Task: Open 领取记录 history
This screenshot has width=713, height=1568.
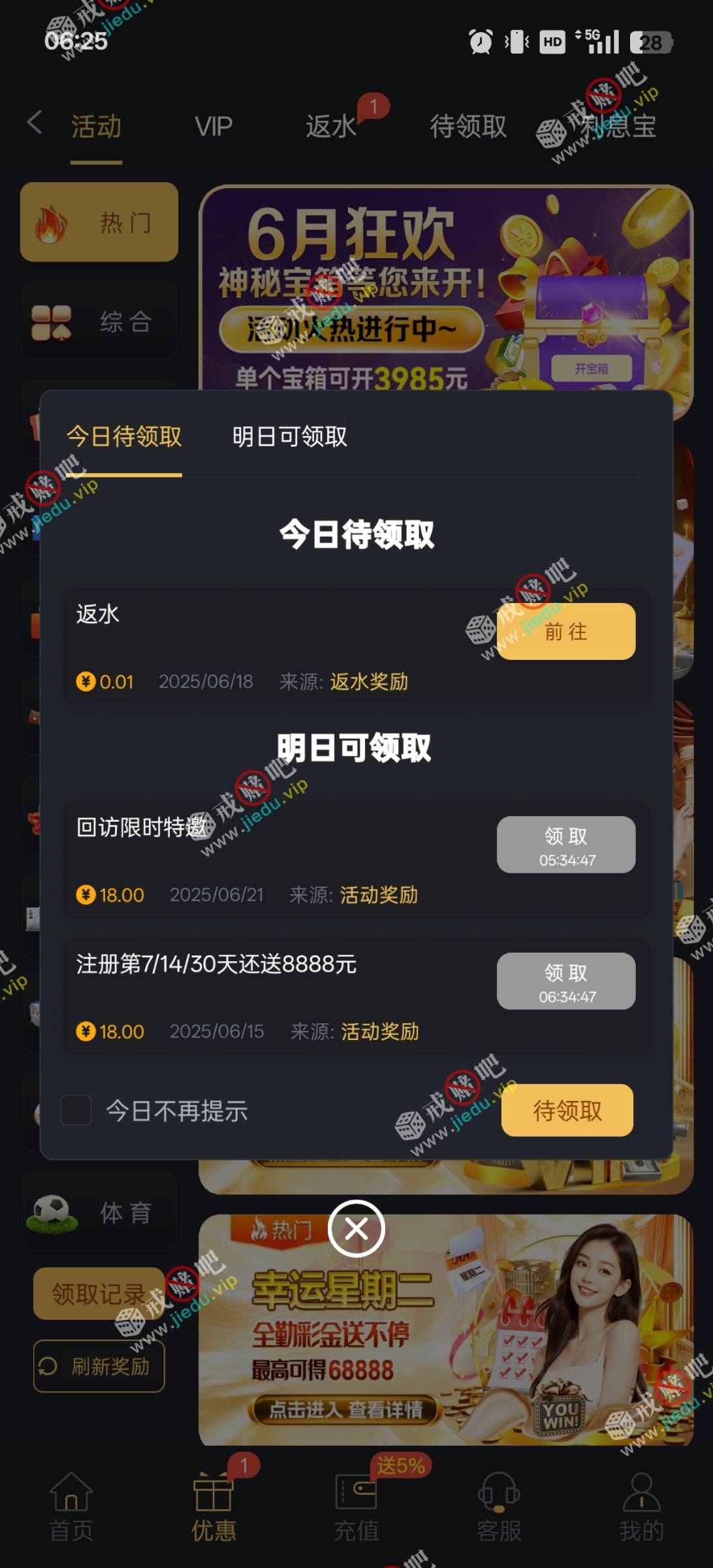Action: point(99,1294)
